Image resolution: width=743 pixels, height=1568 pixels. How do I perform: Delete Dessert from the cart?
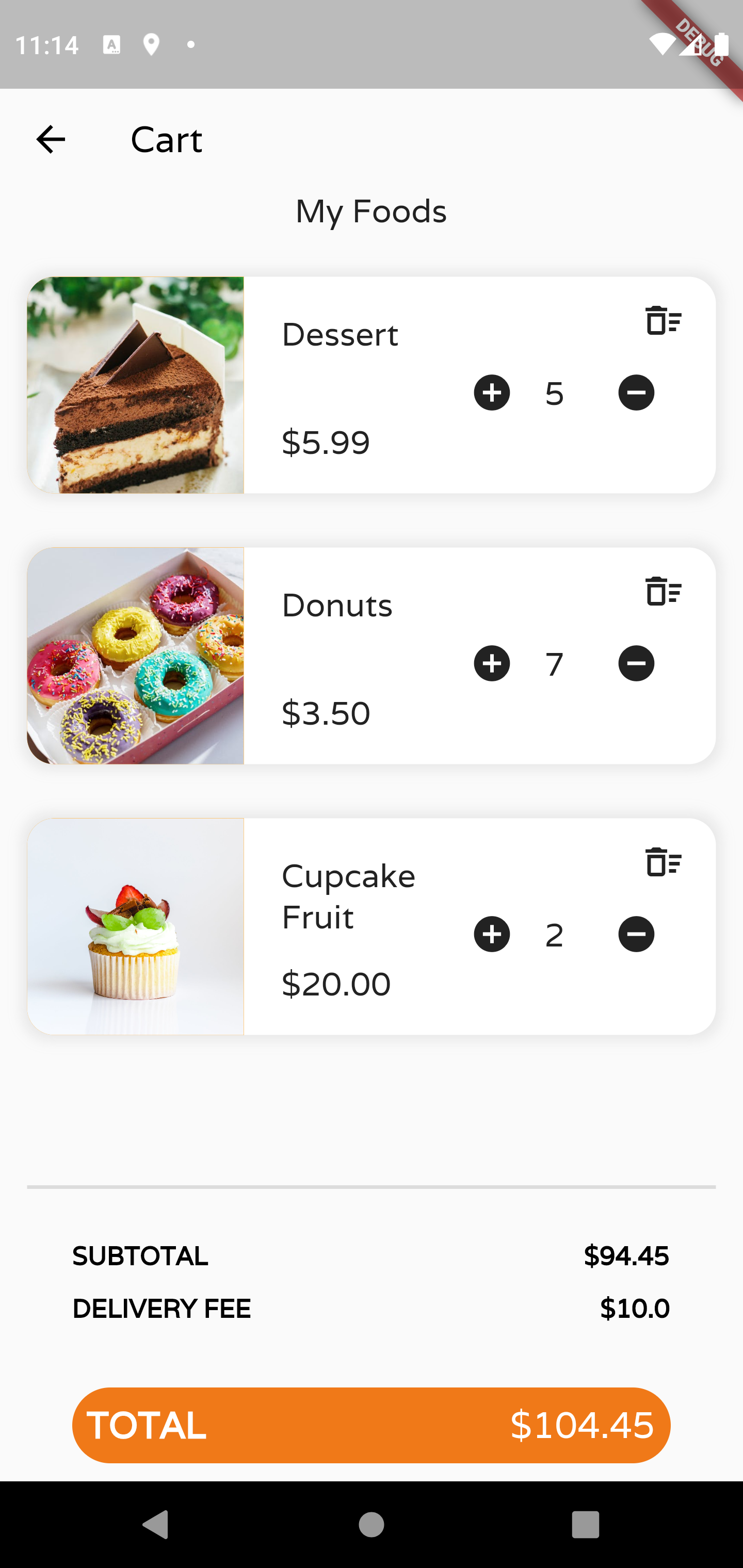click(x=663, y=320)
